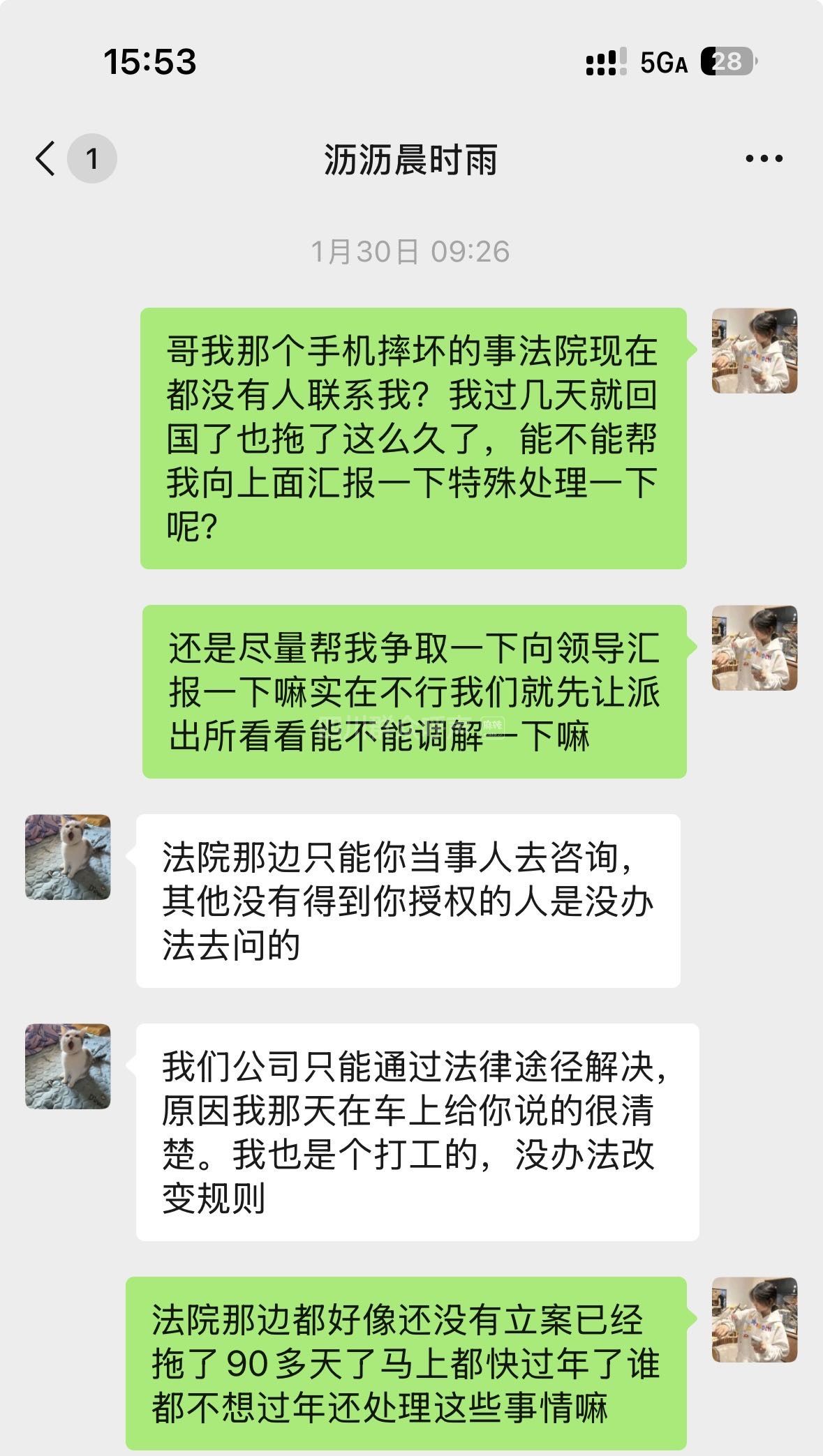Open the cat avatar beside the 我们公司只能通过法律途径 message

point(68,1066)
